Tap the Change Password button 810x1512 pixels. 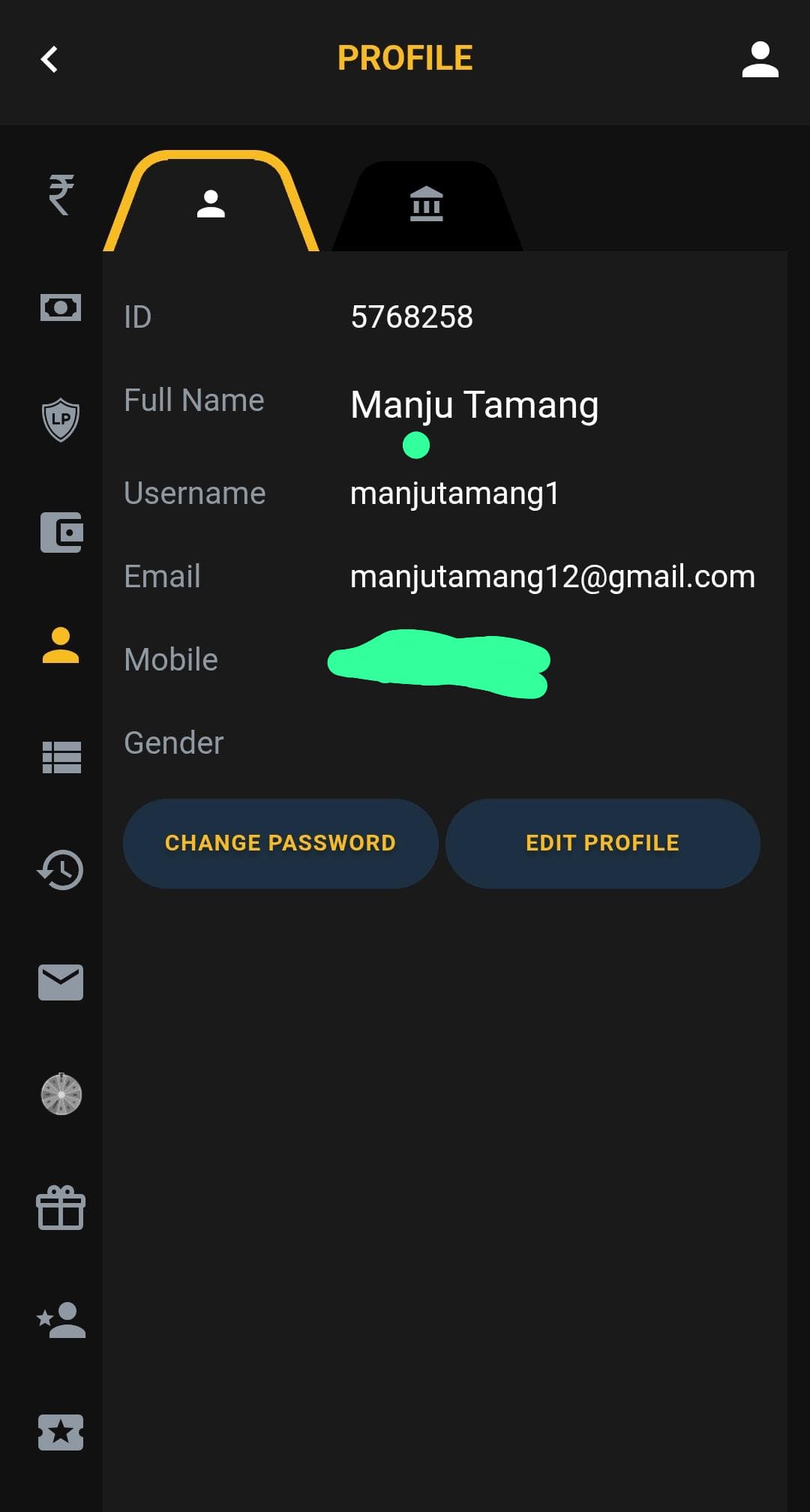click(280, 843)
